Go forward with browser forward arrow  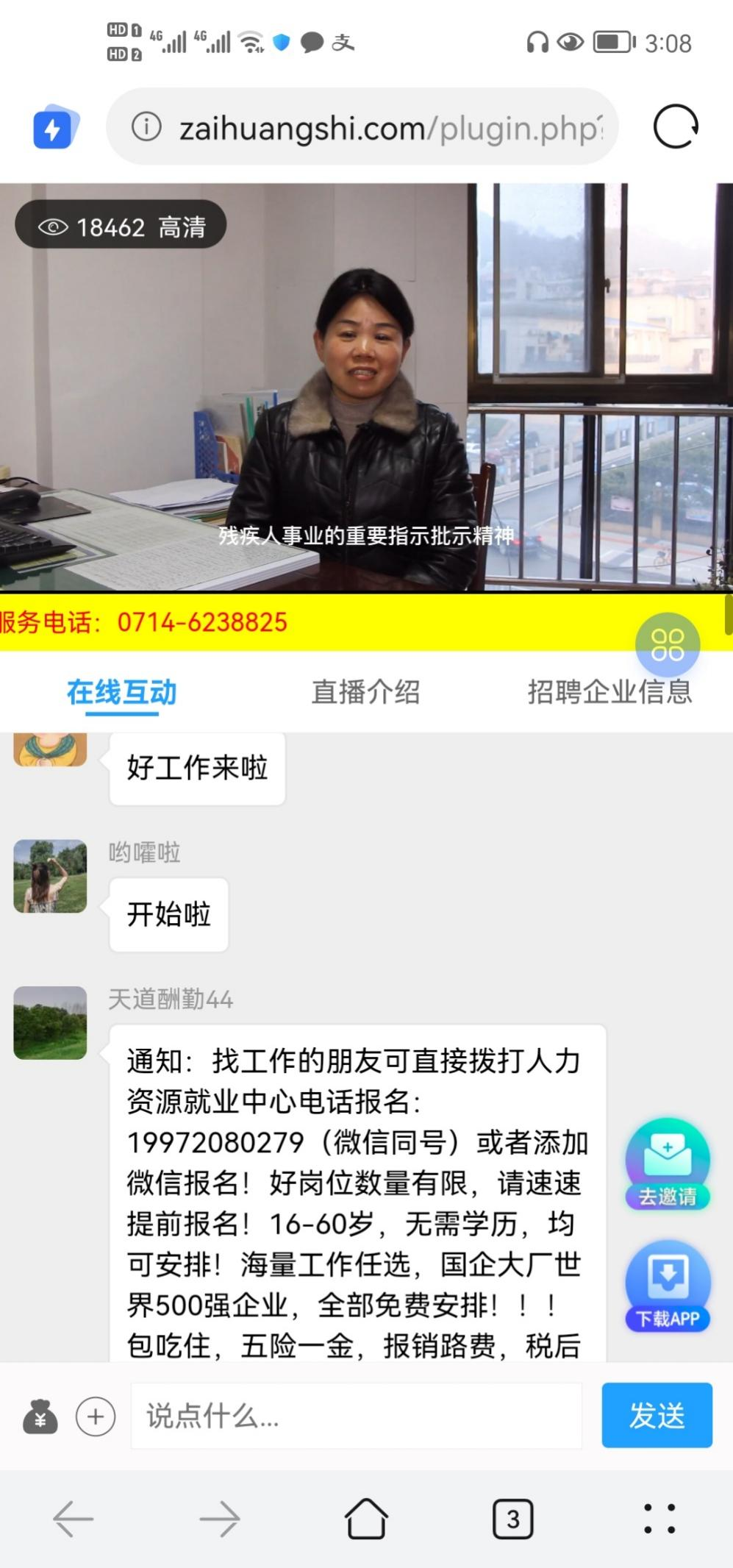[x=220, y=1518]
